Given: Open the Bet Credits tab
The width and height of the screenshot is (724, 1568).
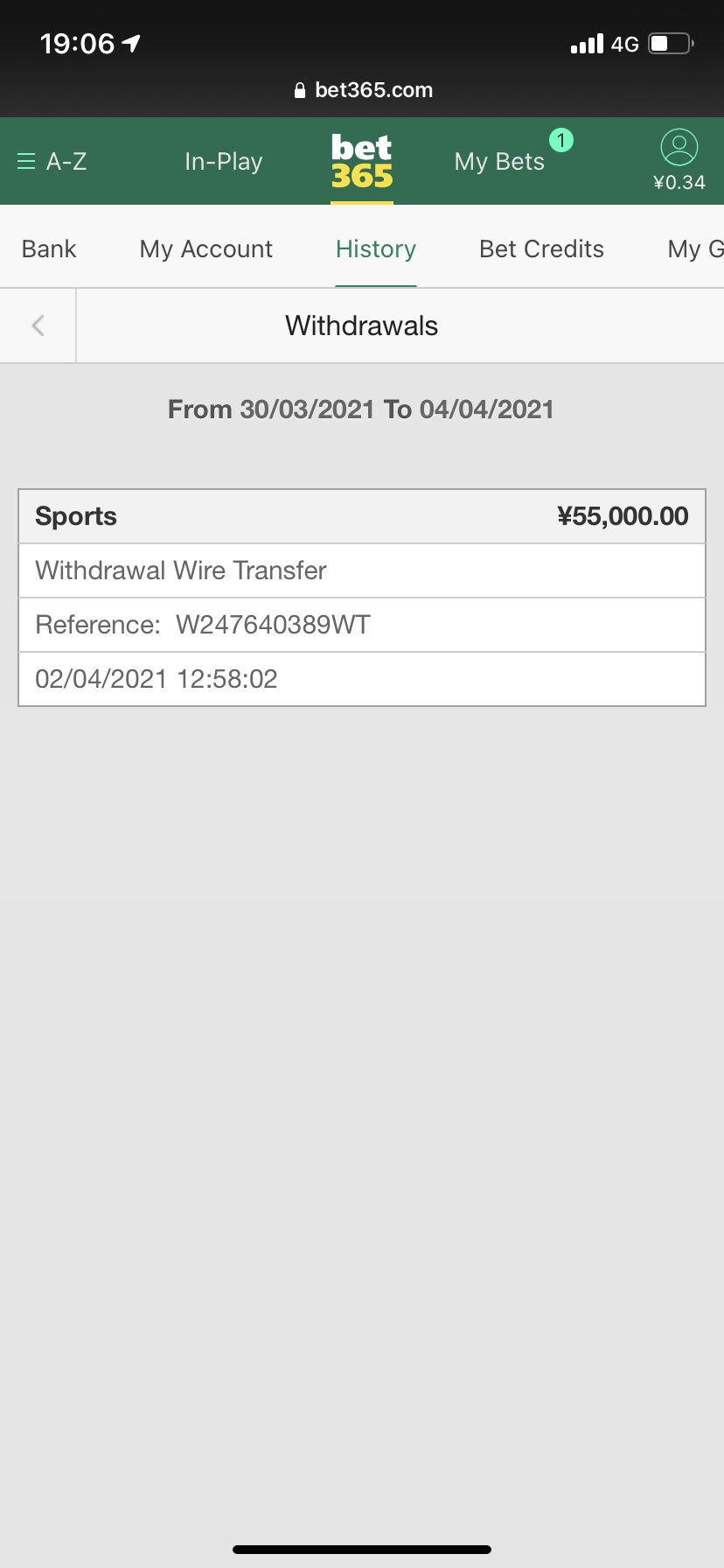Looking at the screenshot, I should tap(541, 248).
